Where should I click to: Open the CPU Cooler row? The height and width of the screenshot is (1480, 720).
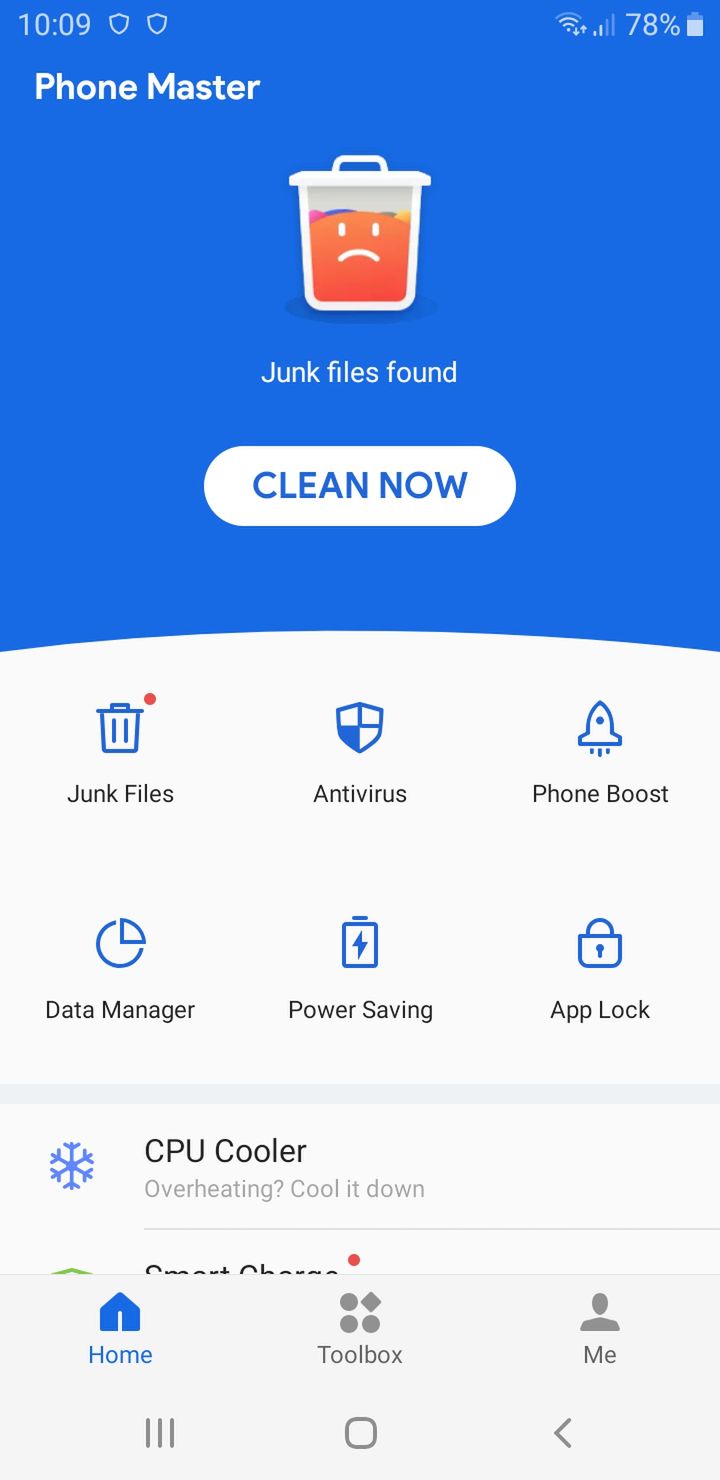360,1167
